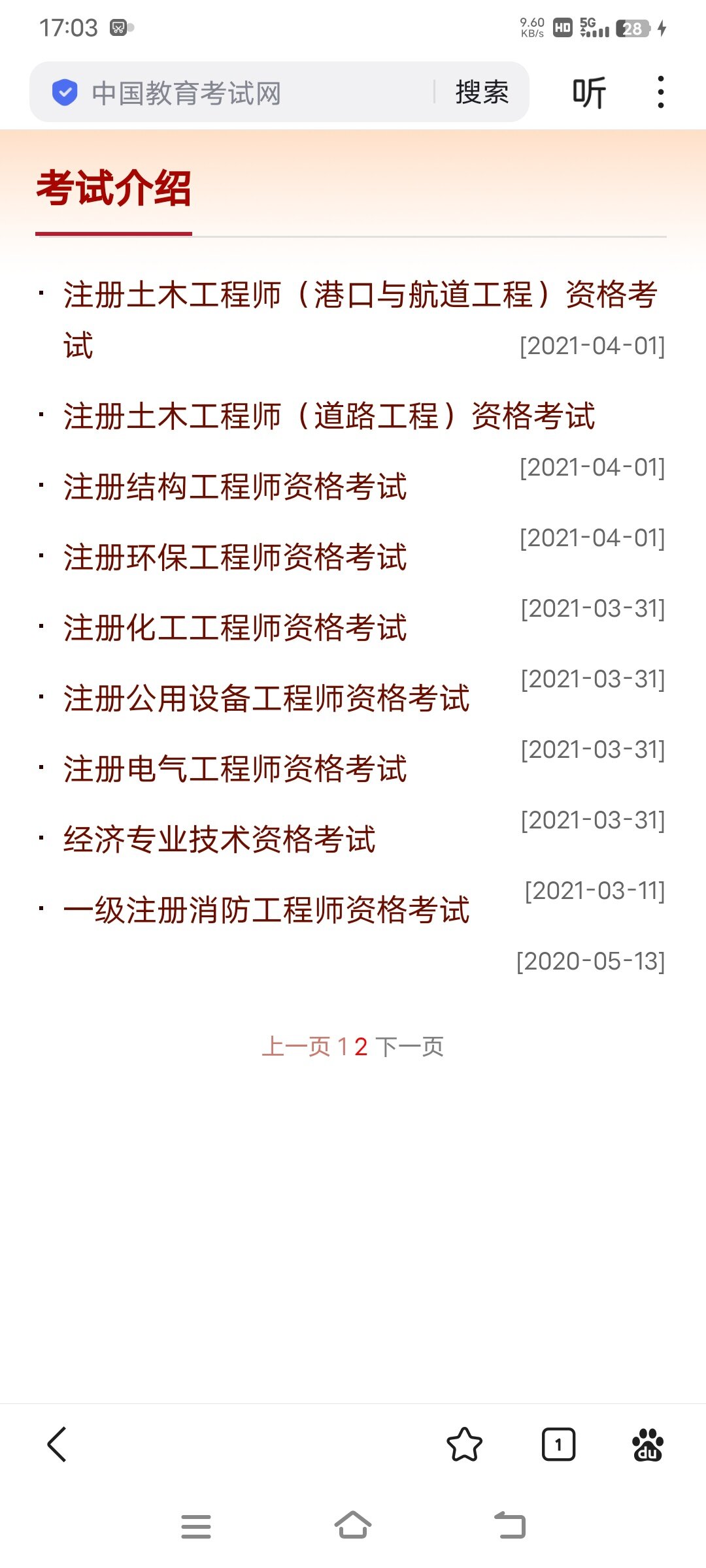Open the three-dot overflow menu

click(661, 92)
